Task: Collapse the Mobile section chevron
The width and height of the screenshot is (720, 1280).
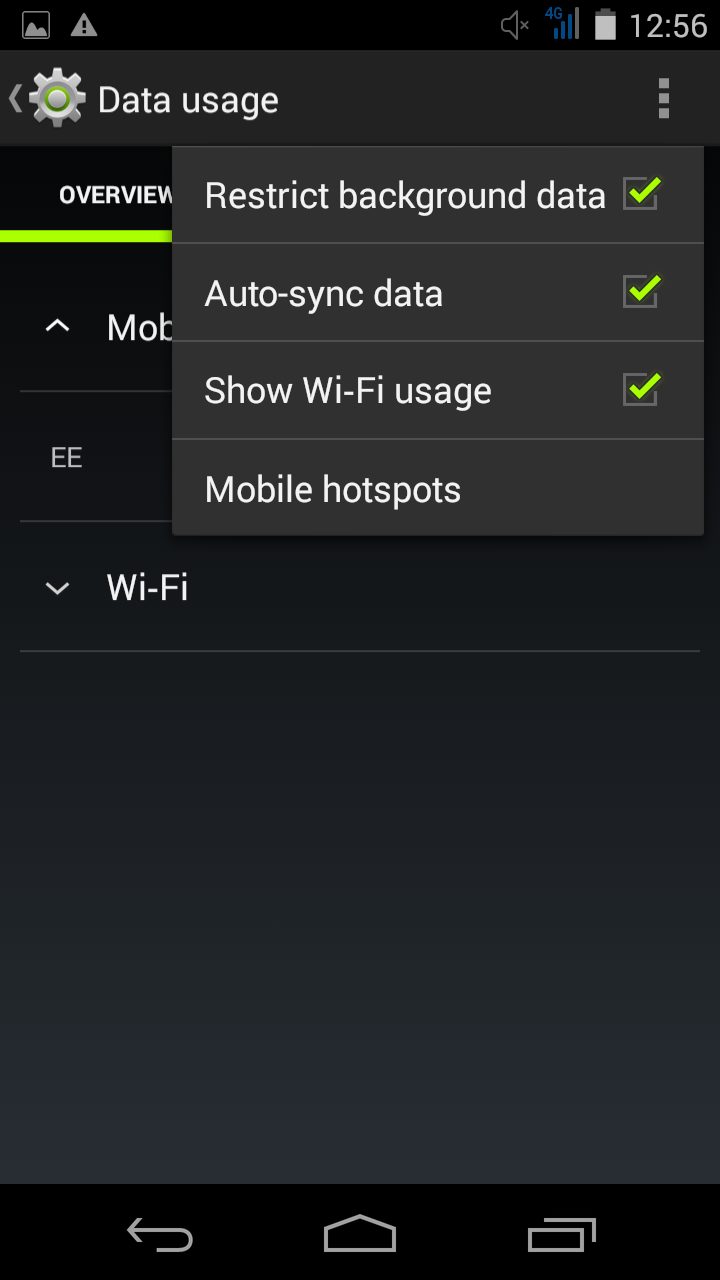Action: [x=58, y=326]
